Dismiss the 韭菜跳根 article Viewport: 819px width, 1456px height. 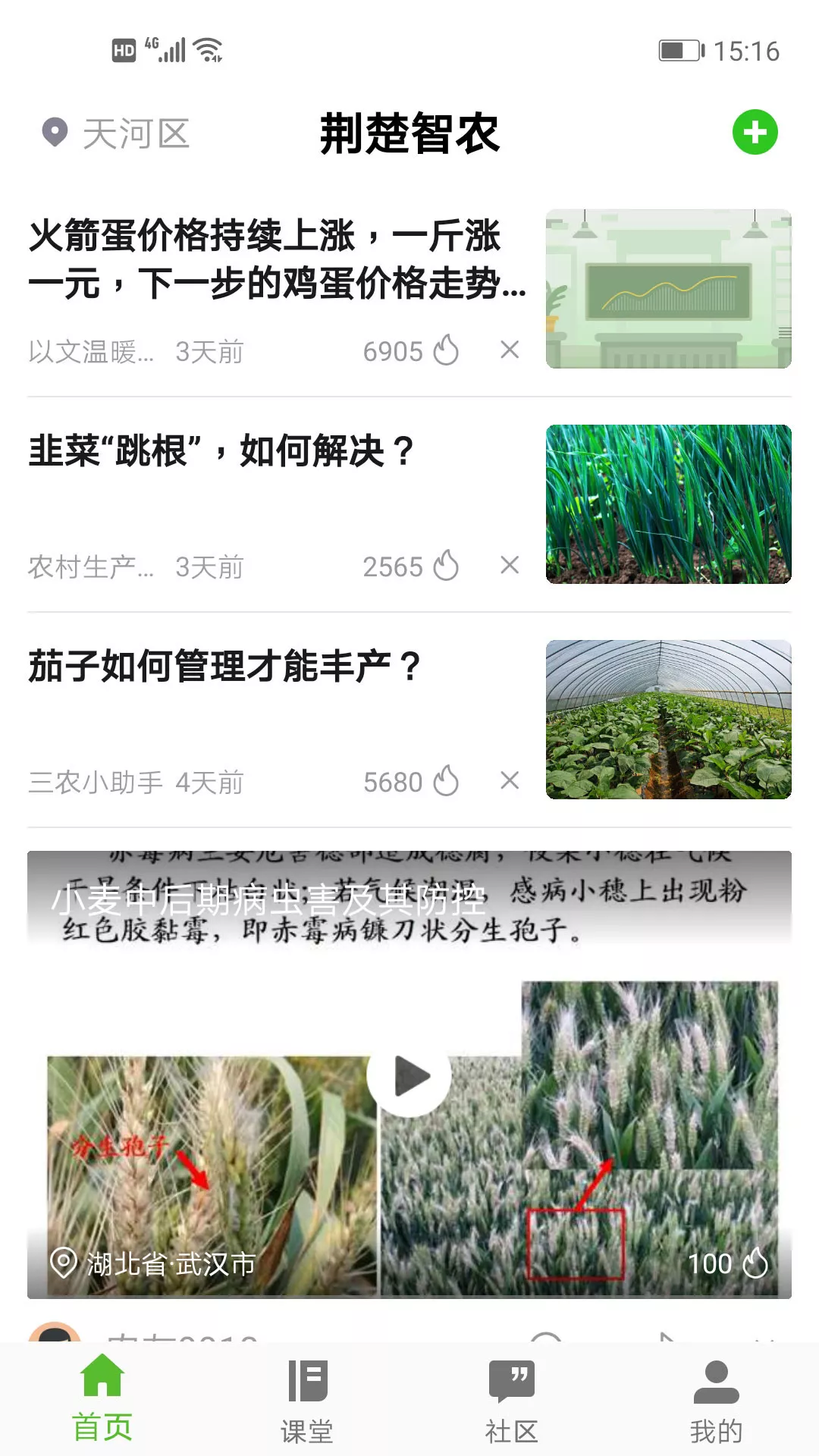(x=510, y=565)
